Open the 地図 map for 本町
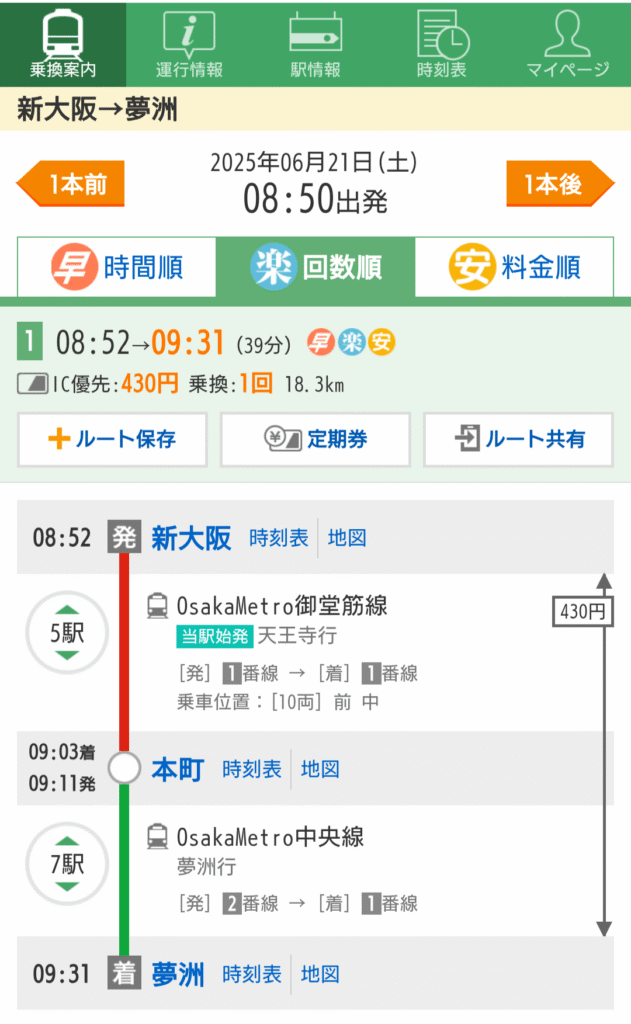631x1024 pixels. [320, 769]
